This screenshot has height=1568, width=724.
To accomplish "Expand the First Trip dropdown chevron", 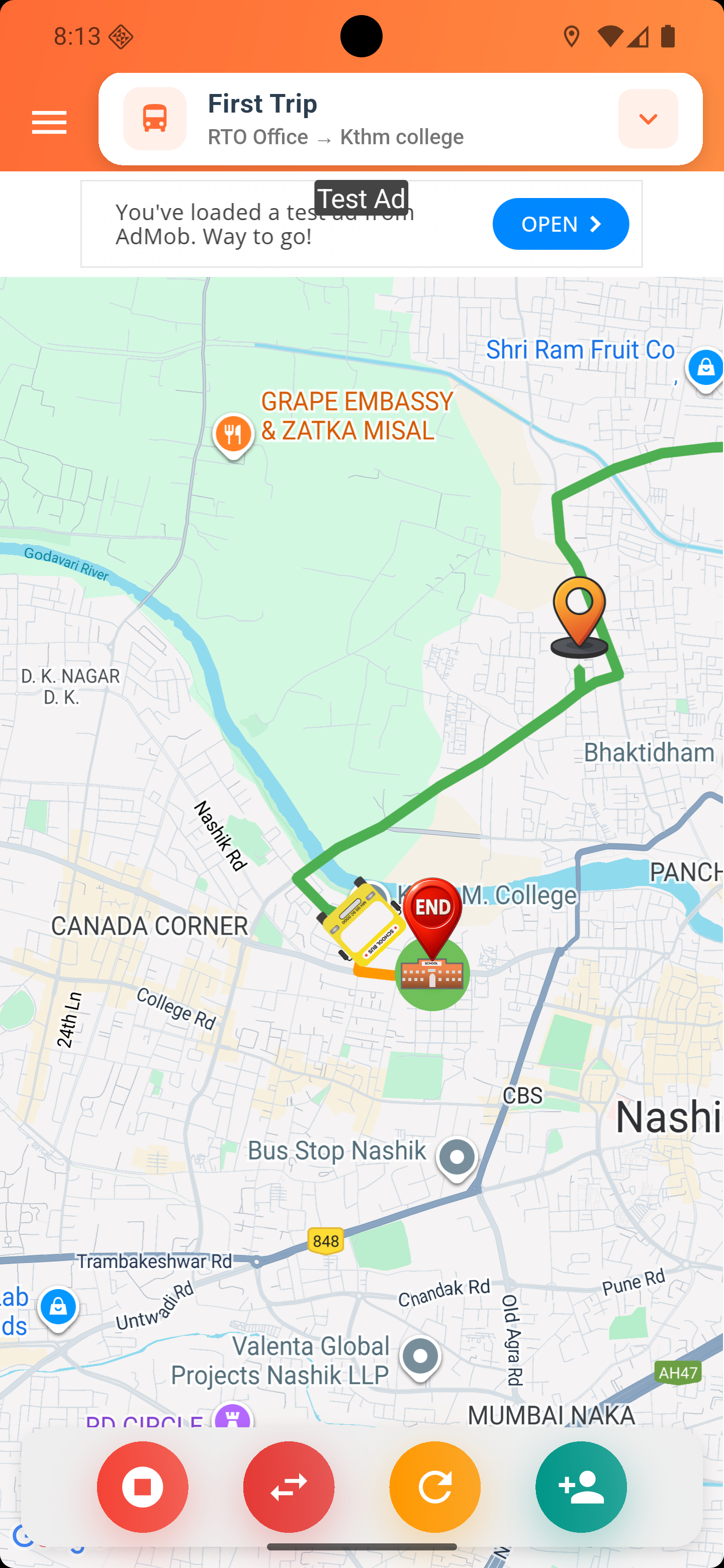I will click(648, 119).
